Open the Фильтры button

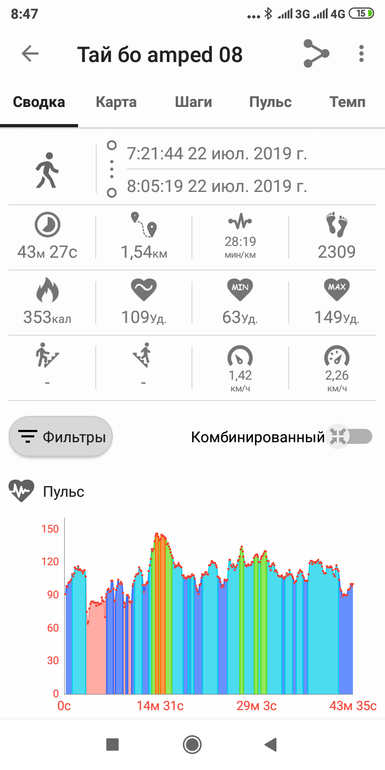pyautogui.click(x=61, y=437)
